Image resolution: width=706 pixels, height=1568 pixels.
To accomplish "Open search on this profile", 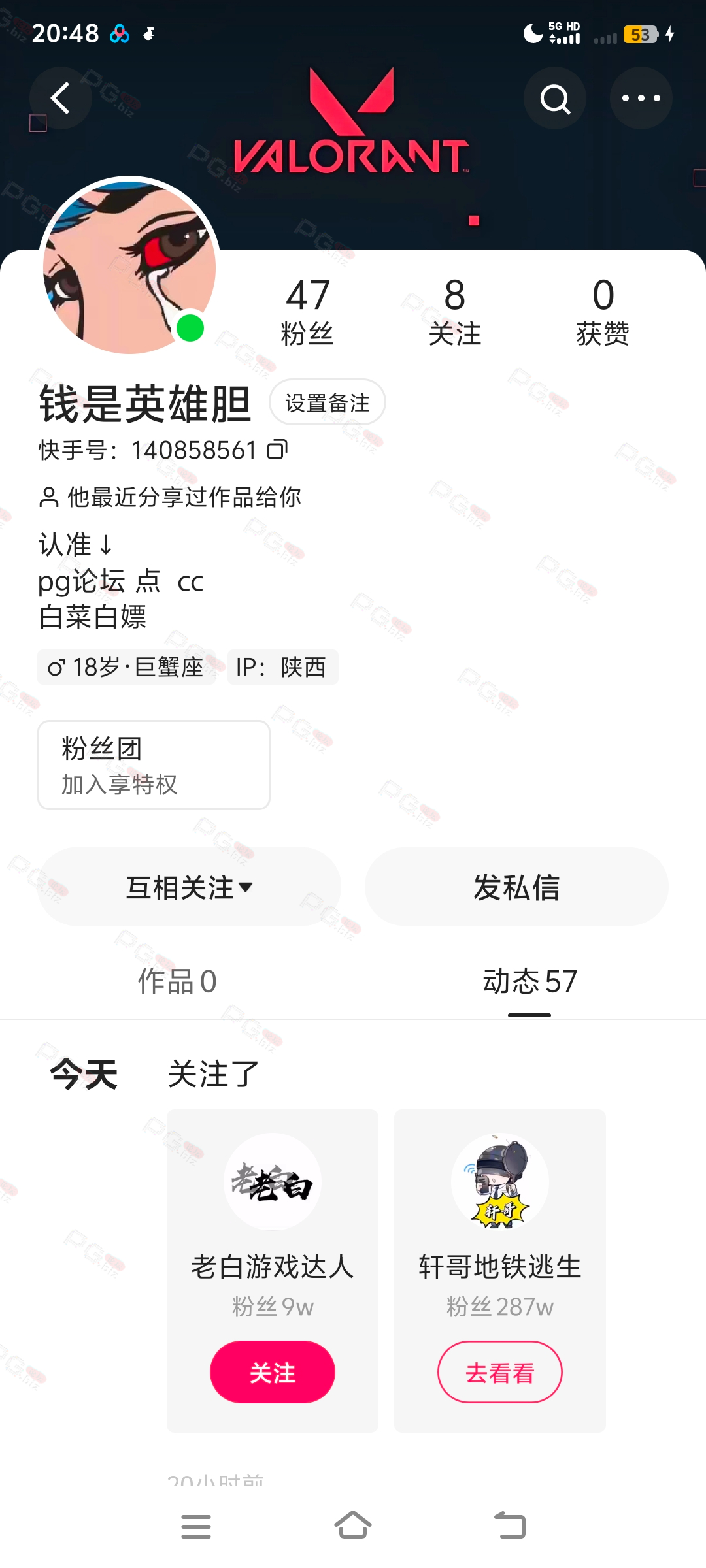I will (555, 98).
